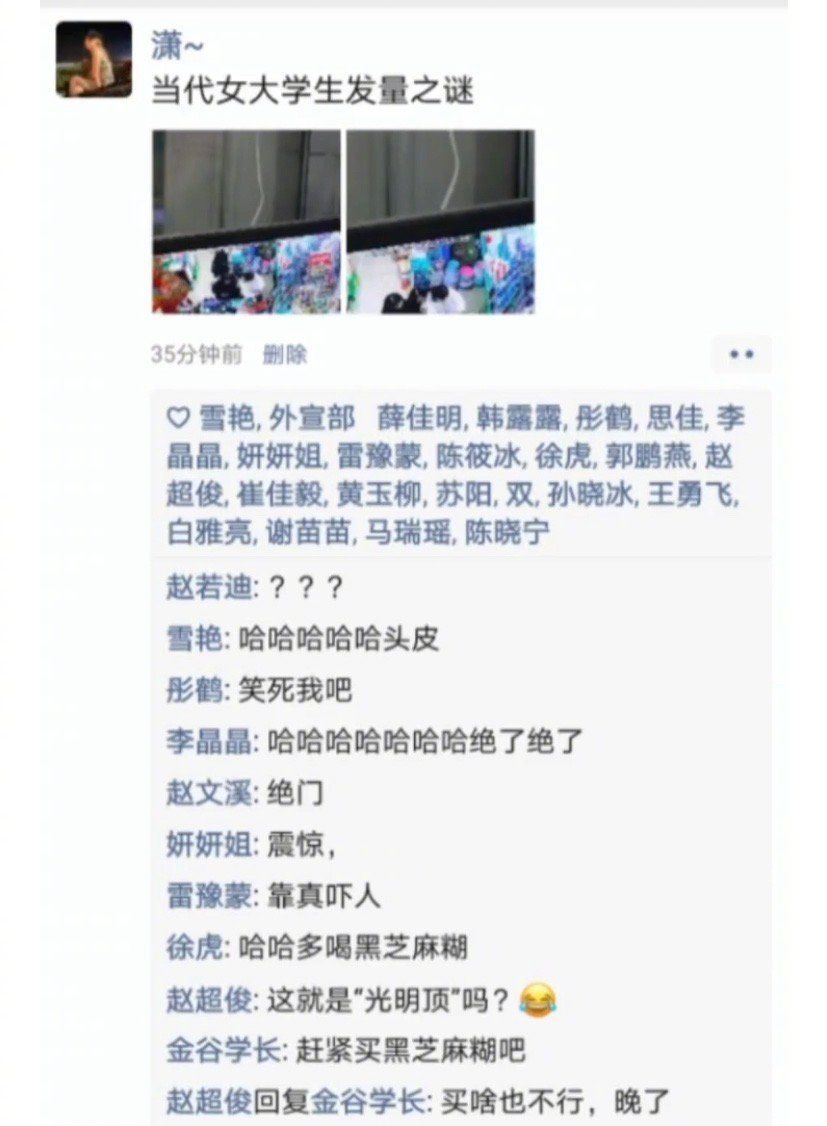
Task: Open the two-dot like and comment button
Action: (x=741, y=354)
